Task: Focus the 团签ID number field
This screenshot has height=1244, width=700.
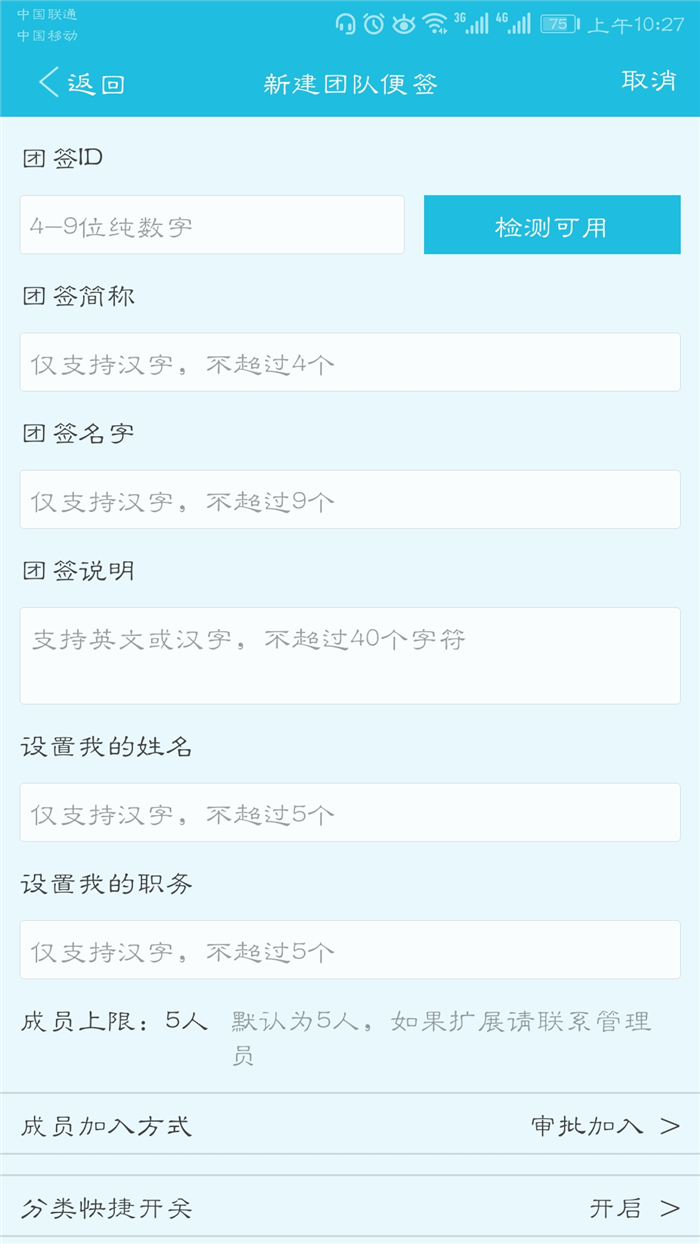Action: tap(212, 225)
